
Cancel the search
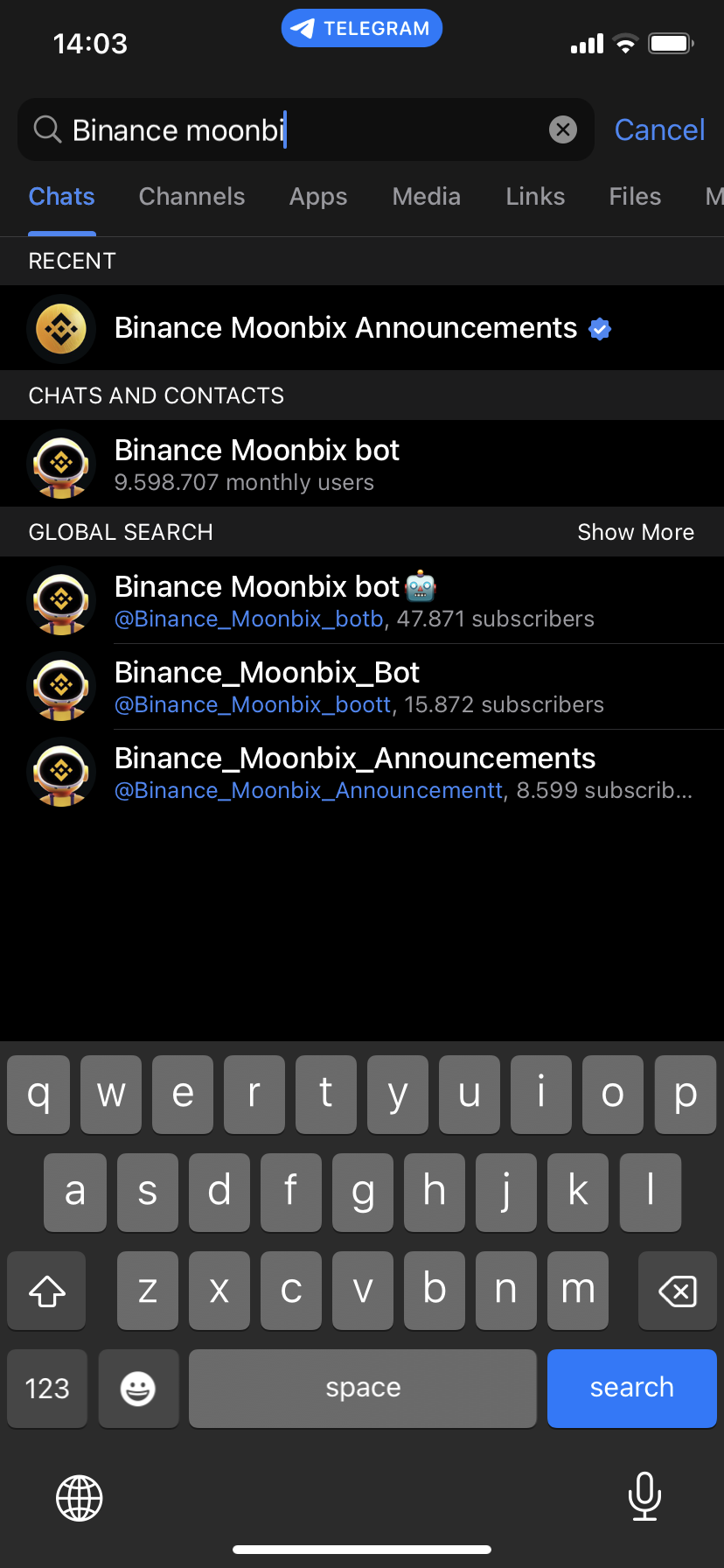659,130
